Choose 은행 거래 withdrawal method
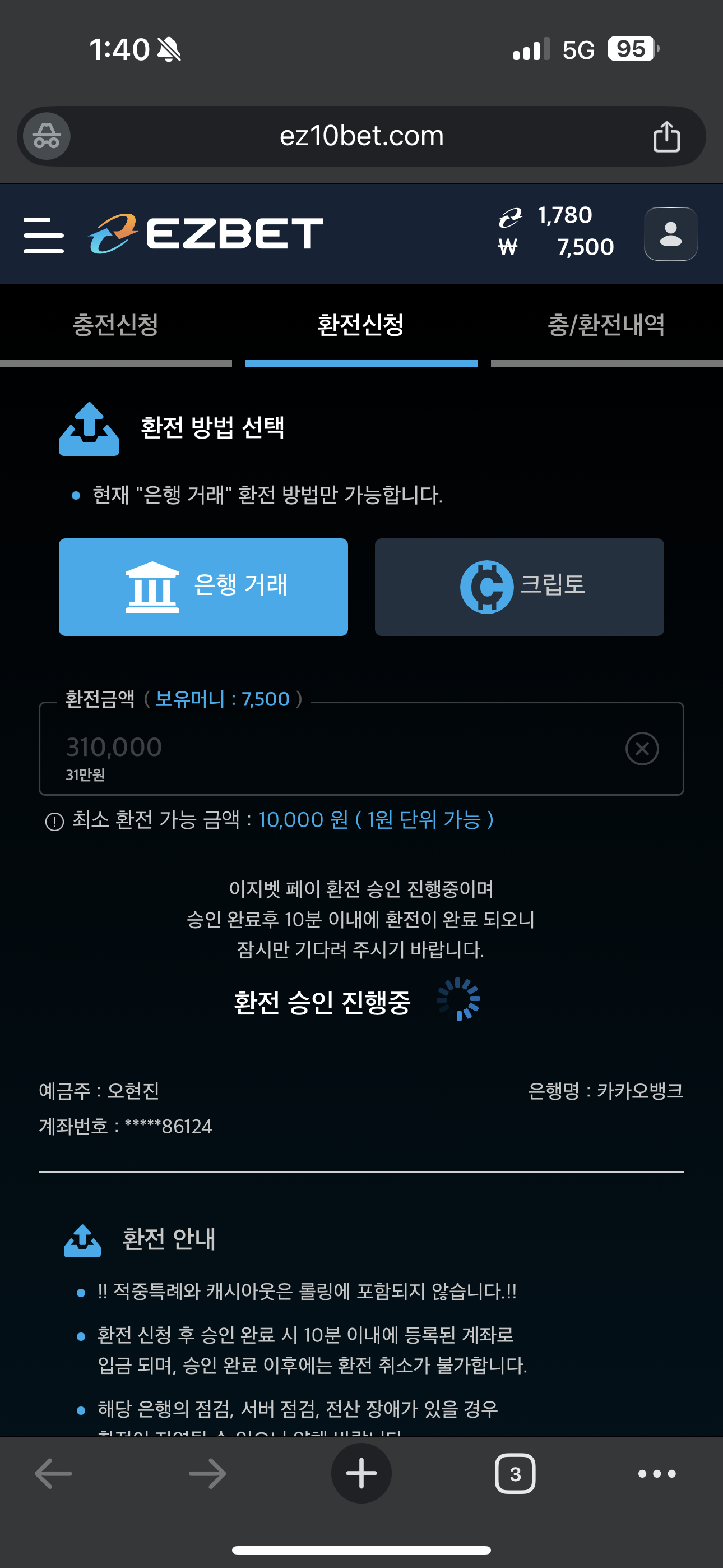 (203, 587)
